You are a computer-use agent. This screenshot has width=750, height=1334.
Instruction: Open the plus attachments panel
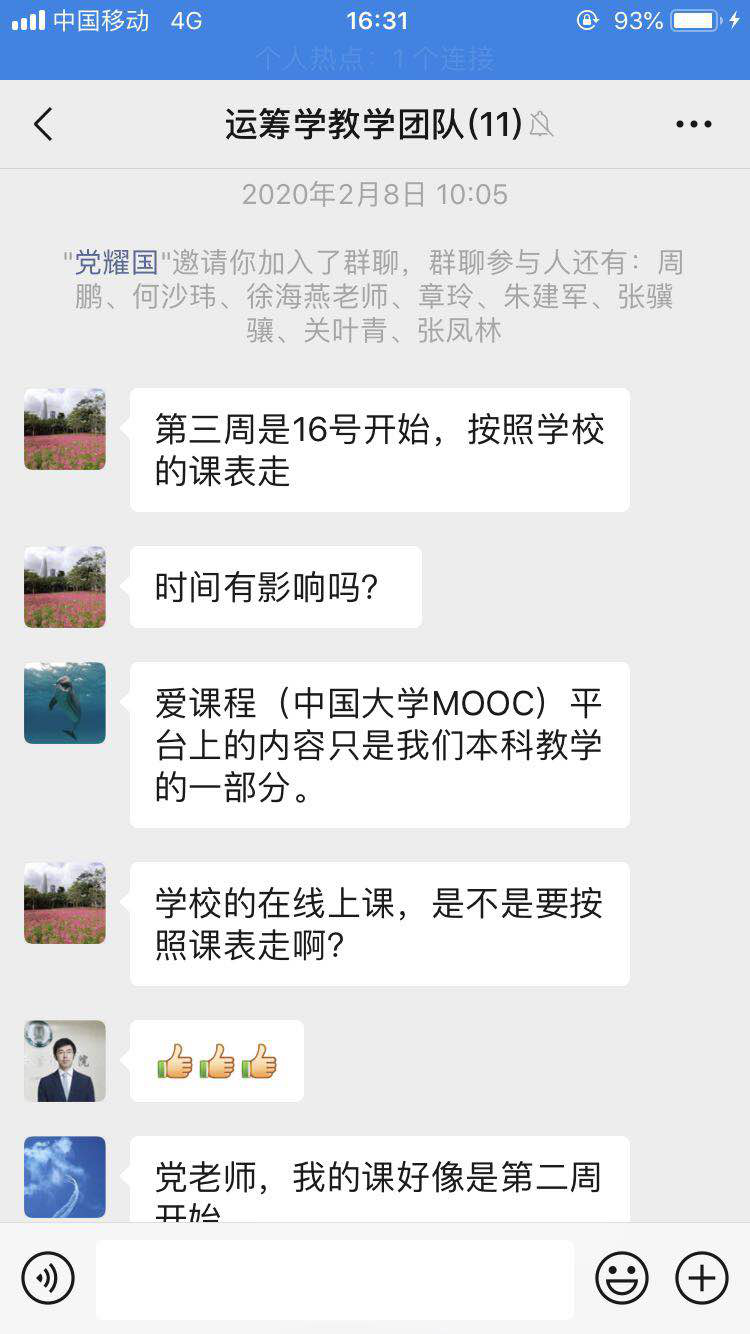pyautogui.click(x=702, y=1278)
